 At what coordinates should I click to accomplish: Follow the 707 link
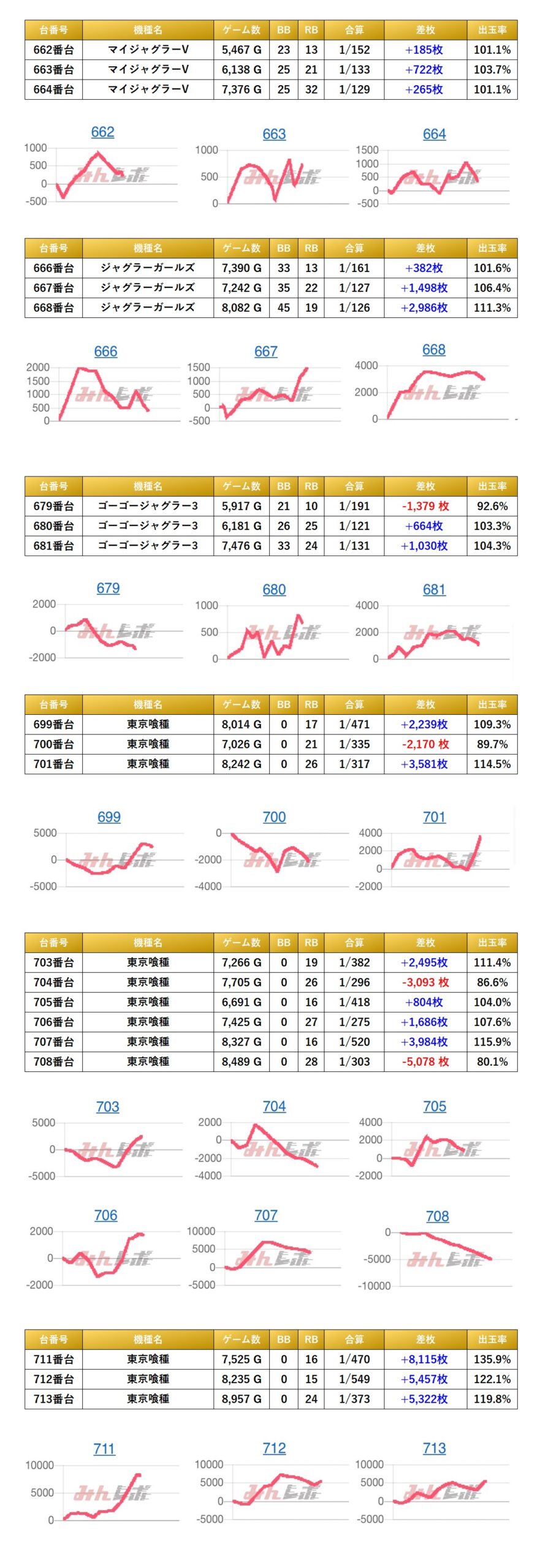click(266, 1215)
